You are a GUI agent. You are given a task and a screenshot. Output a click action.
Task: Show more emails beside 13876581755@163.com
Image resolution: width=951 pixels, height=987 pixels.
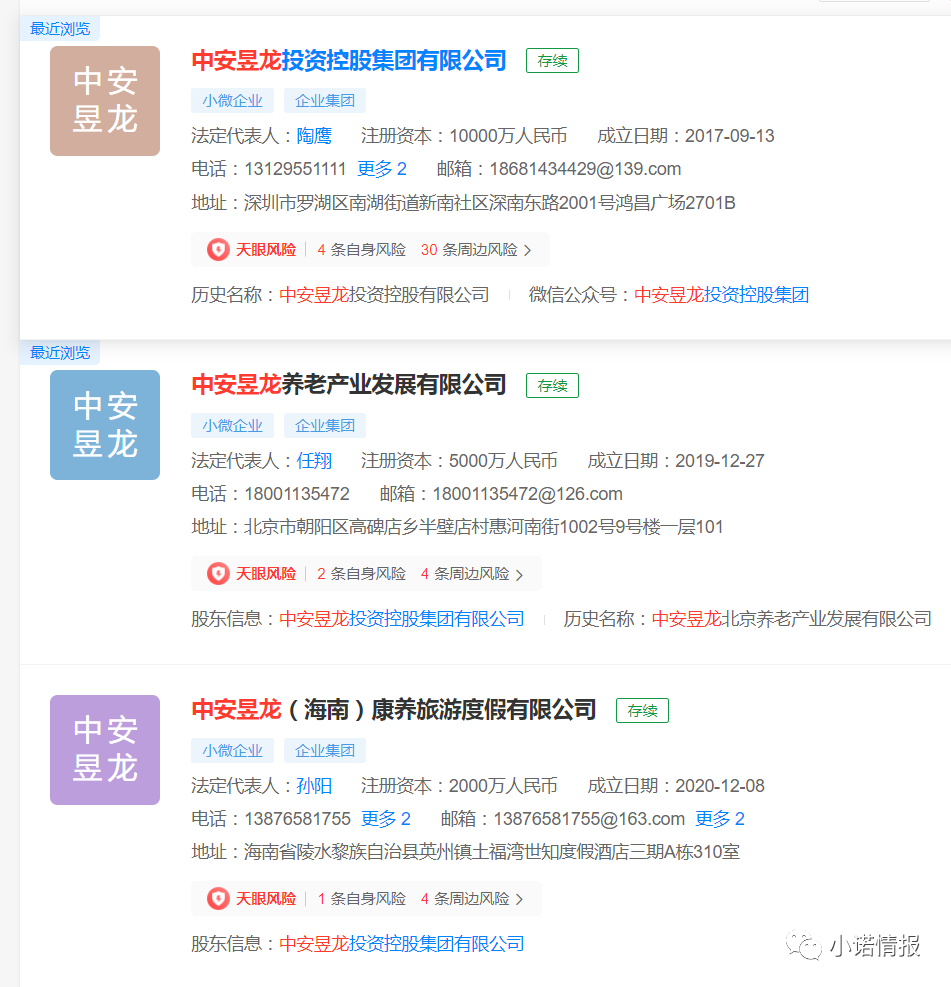pyautogui.click(x=720, y=819)
